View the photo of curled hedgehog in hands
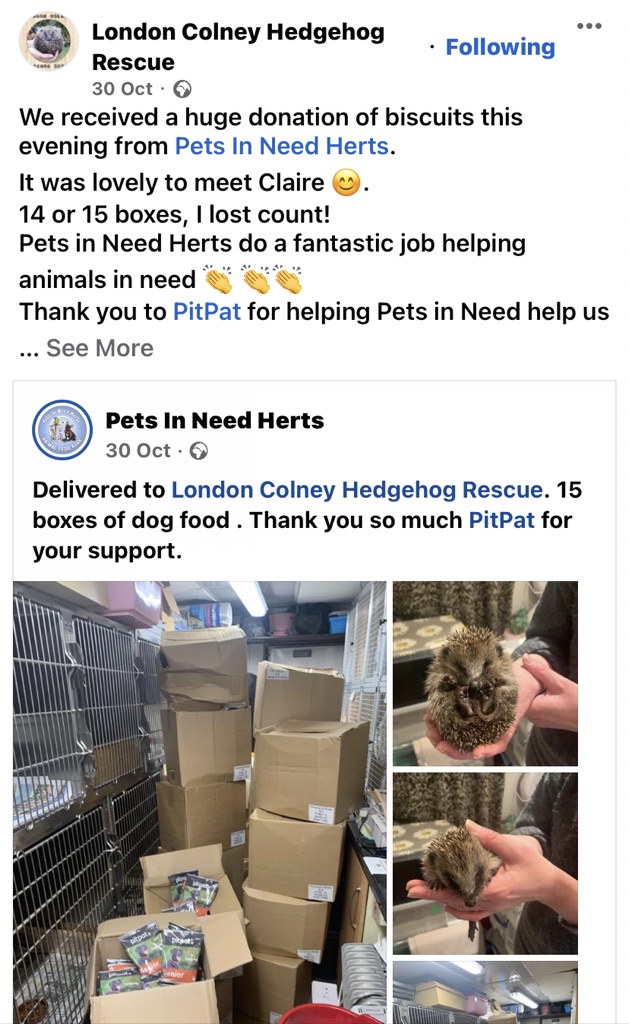629x1024 pixels. point(485,673)
